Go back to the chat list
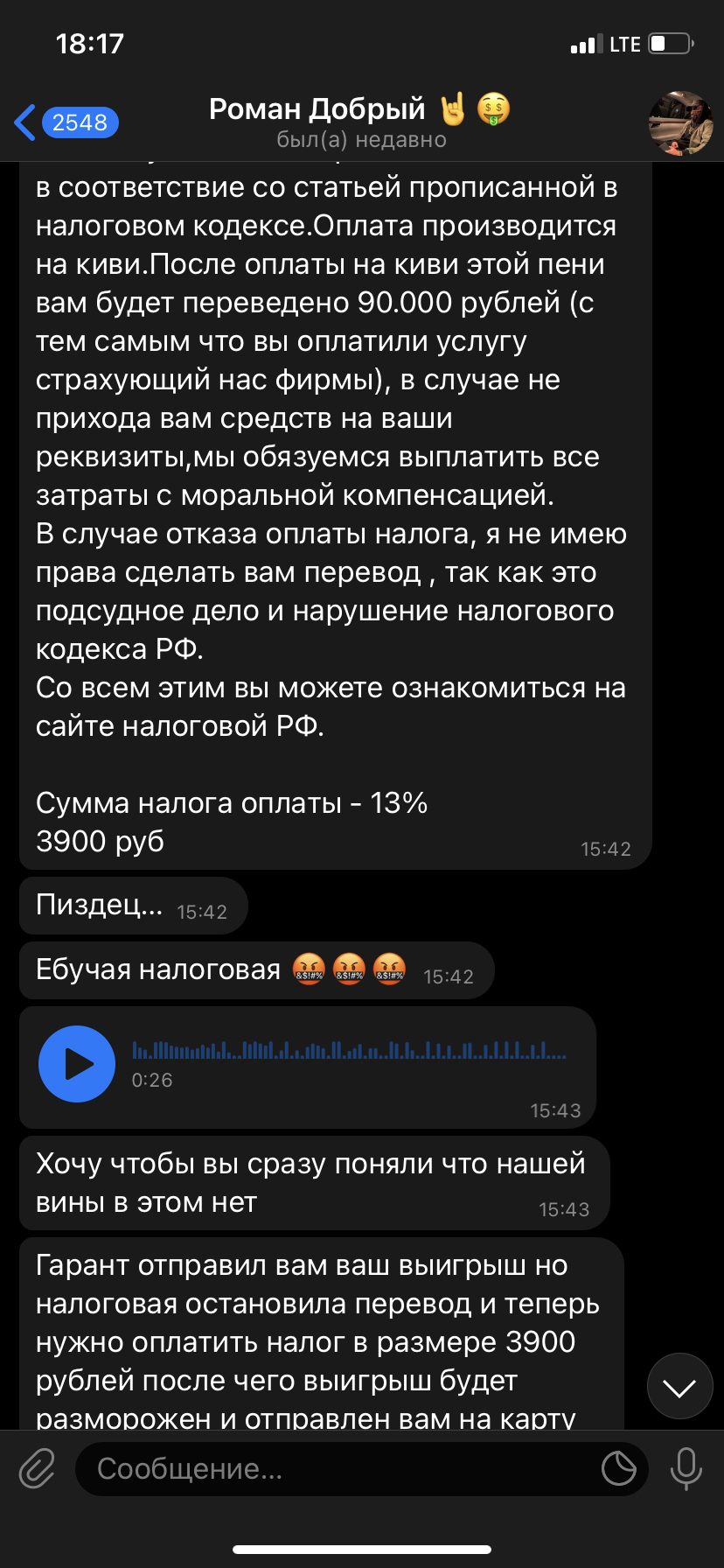 (66, 122)
